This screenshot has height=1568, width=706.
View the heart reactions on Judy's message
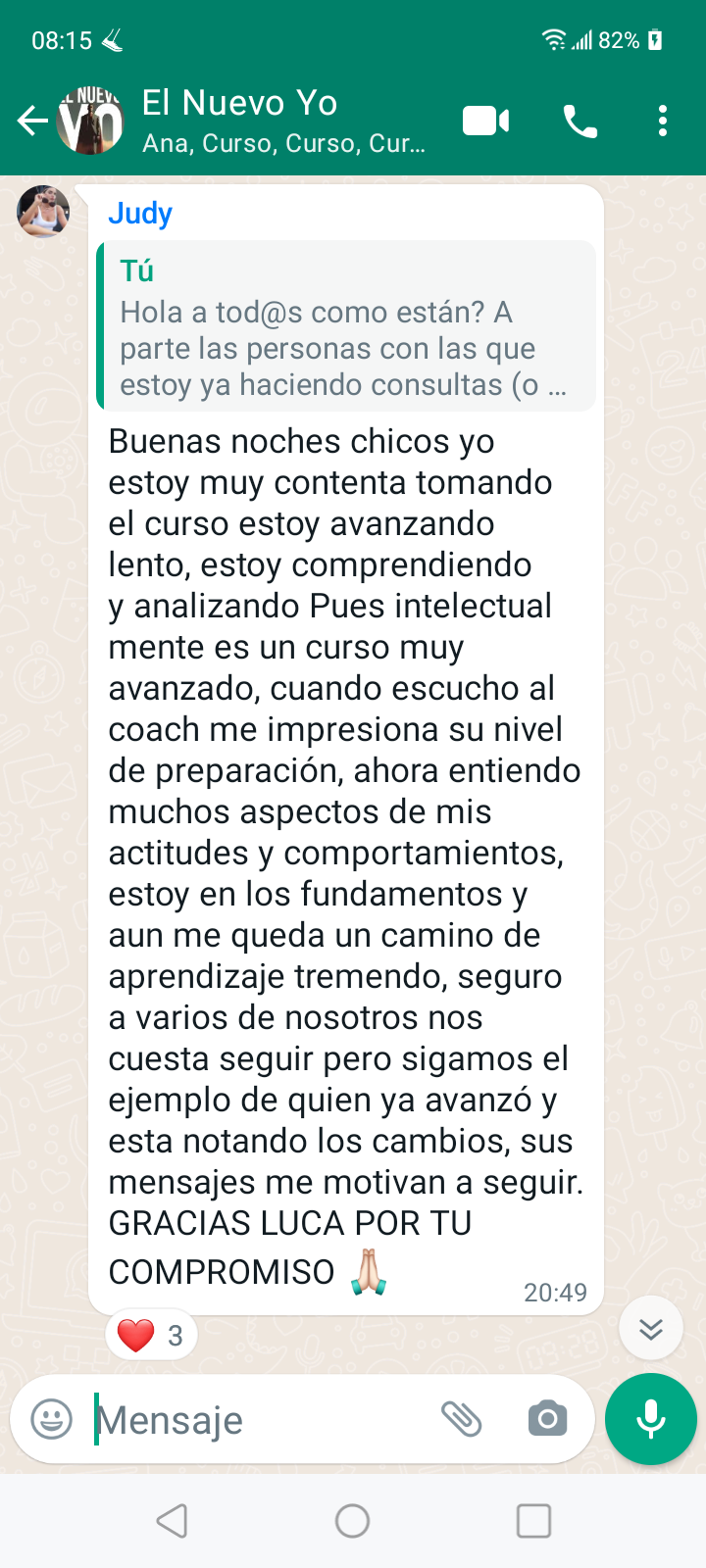pos(151,1335)
